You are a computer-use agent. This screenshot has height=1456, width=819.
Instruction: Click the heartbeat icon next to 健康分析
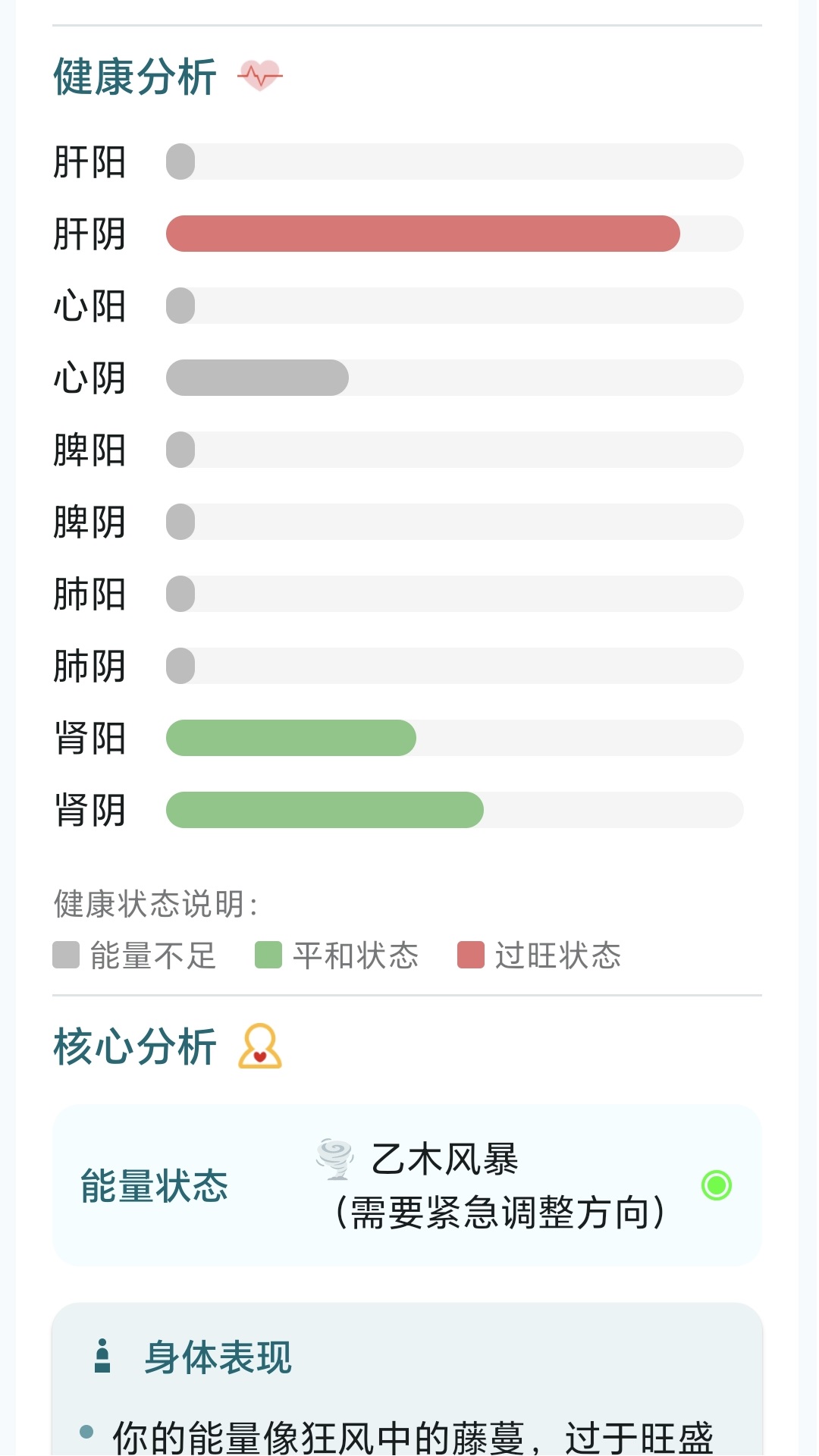[262, 75]
